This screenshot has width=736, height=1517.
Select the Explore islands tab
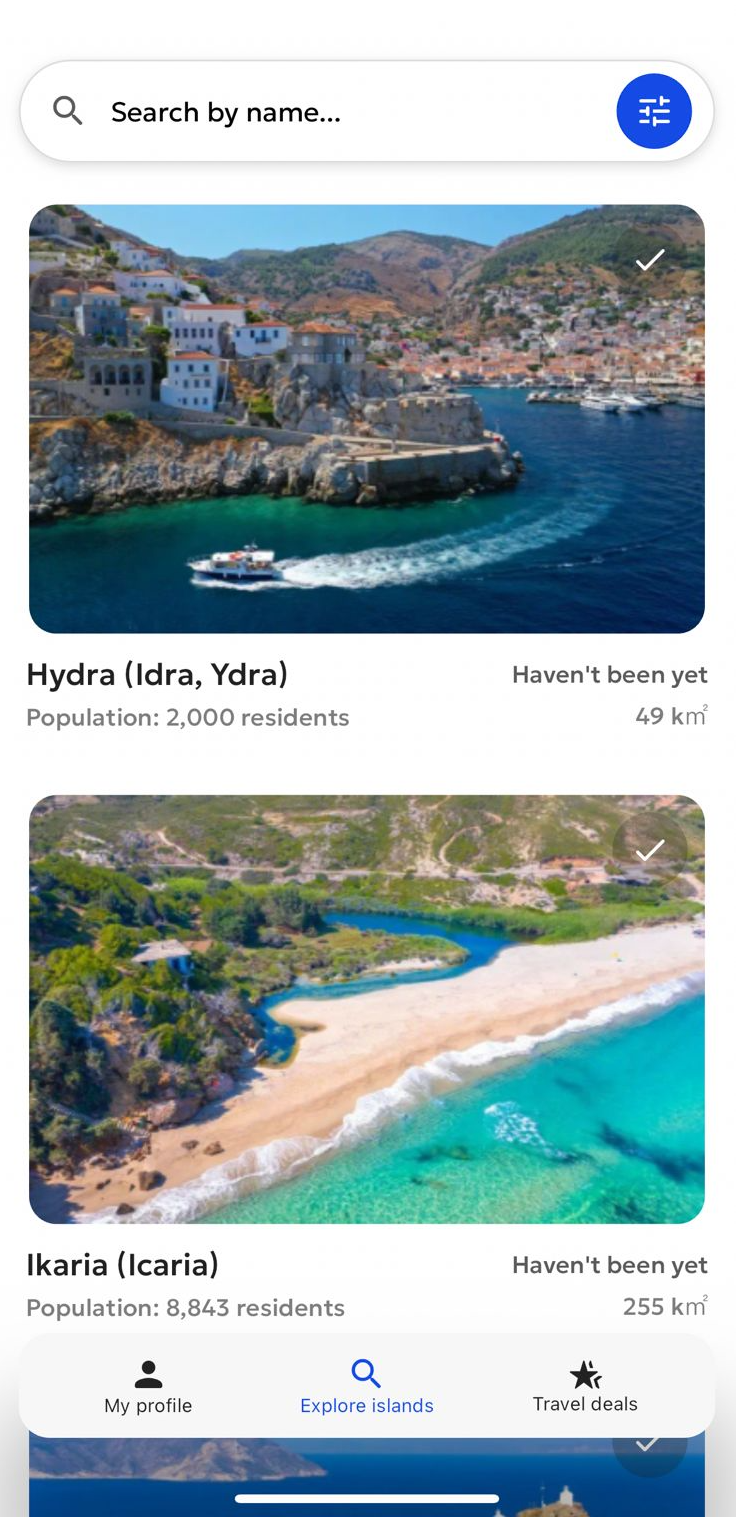coord(367,1386)
